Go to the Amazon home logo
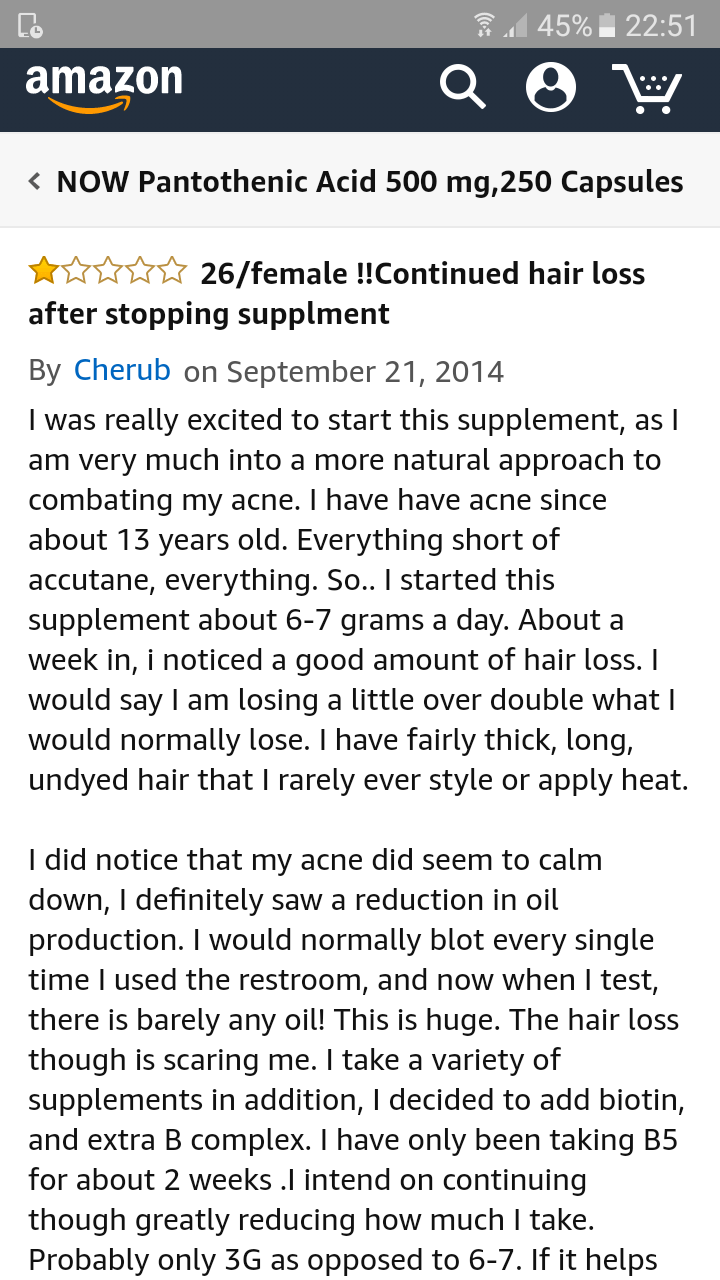720x1280 pixels. pos(104,89)
